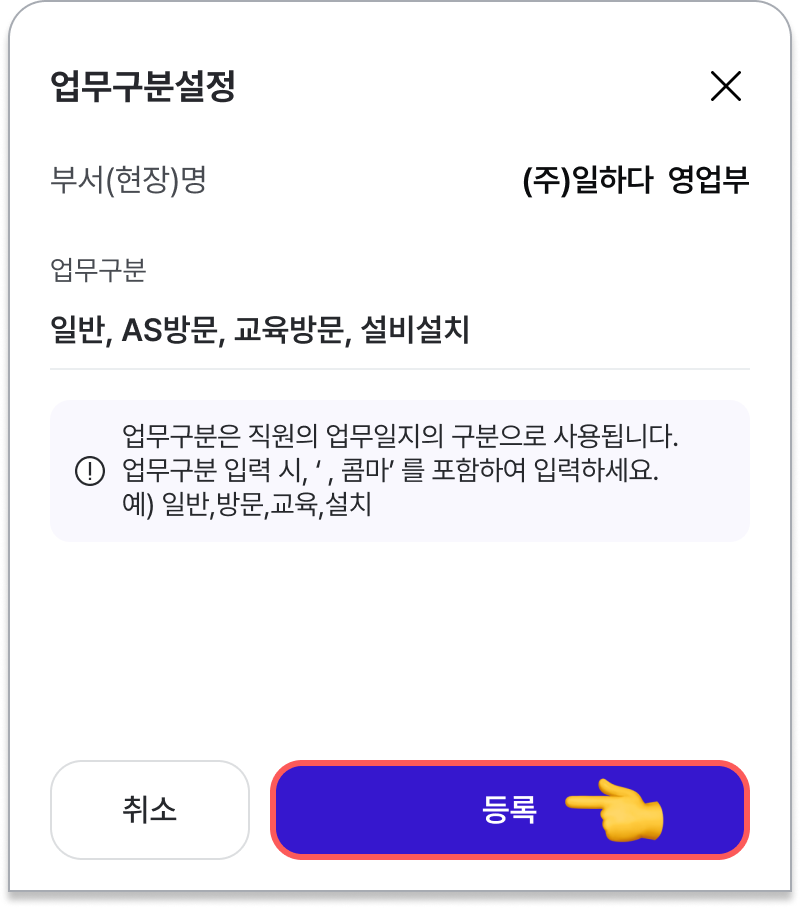Viewport: 800px width, 908px height.
Task: Confirm with the 등록 button
Action: click(509, 810)
